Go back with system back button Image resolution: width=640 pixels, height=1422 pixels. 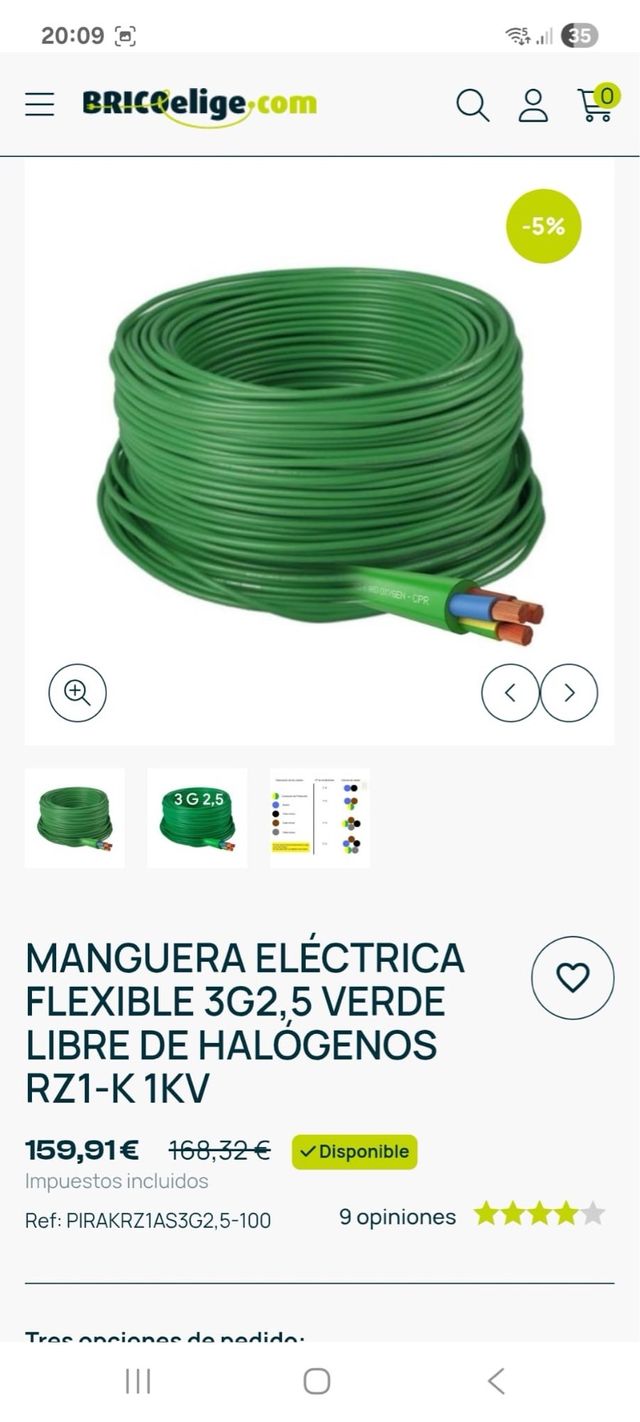pyautogui.click(x=496, y=1381)
